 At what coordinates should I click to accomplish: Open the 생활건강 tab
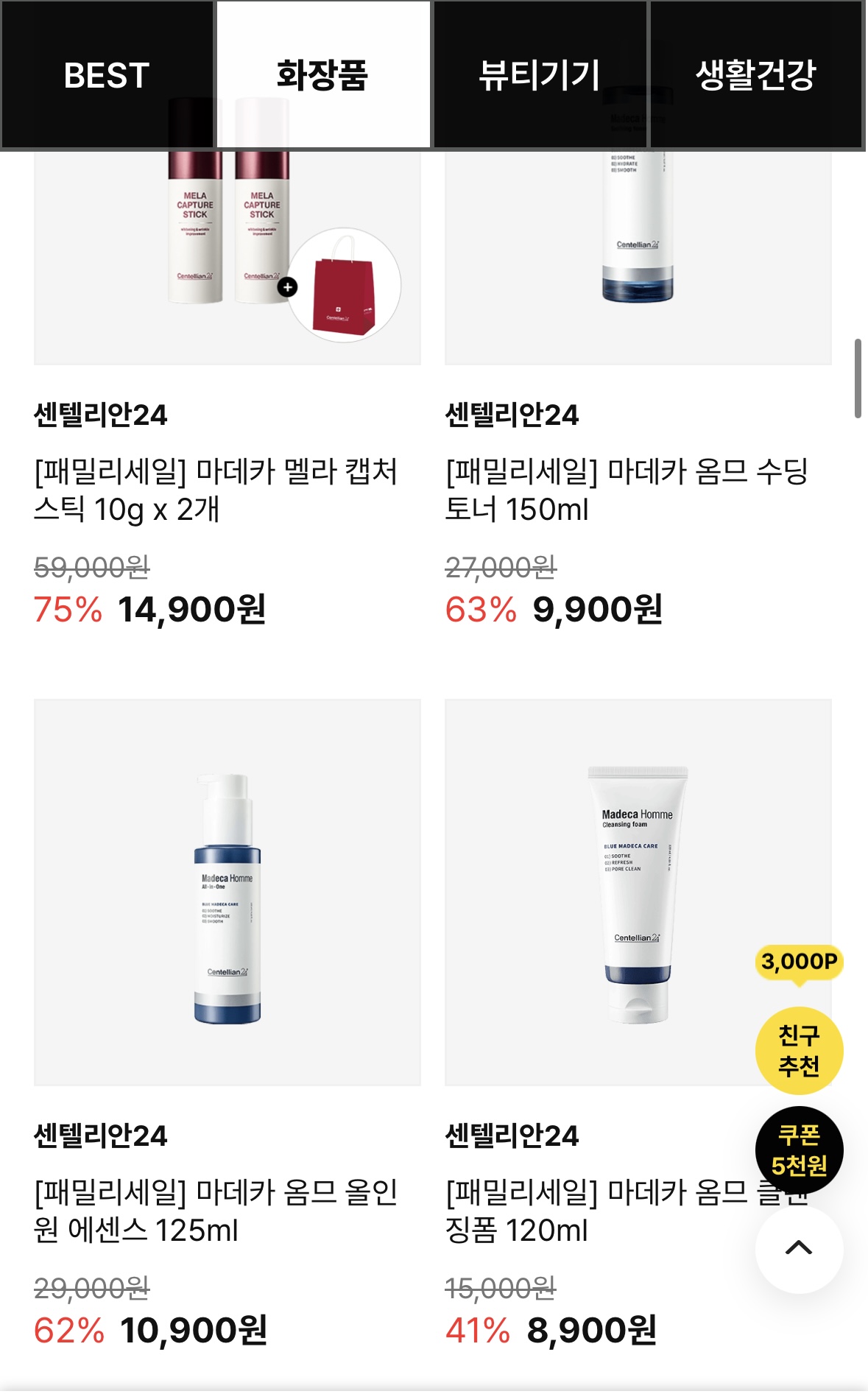coord(756,75)
